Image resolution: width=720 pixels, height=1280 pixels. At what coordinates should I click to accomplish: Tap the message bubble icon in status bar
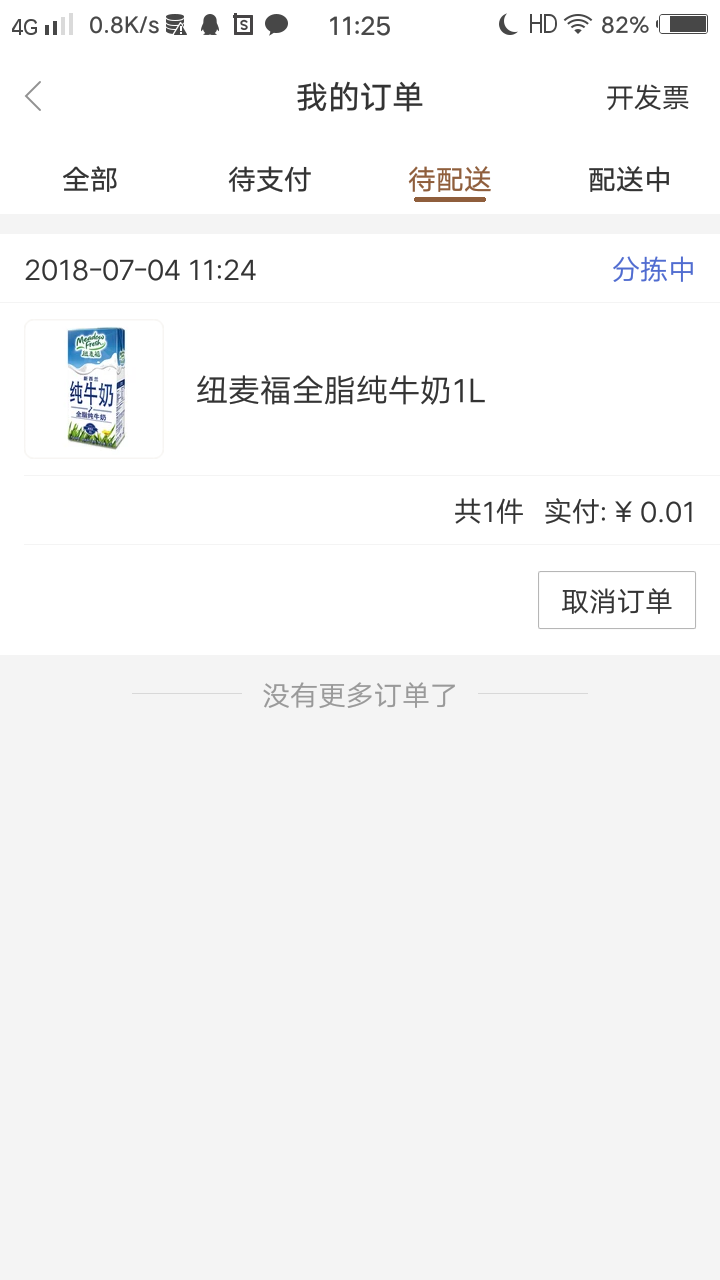tap(278, 25)
